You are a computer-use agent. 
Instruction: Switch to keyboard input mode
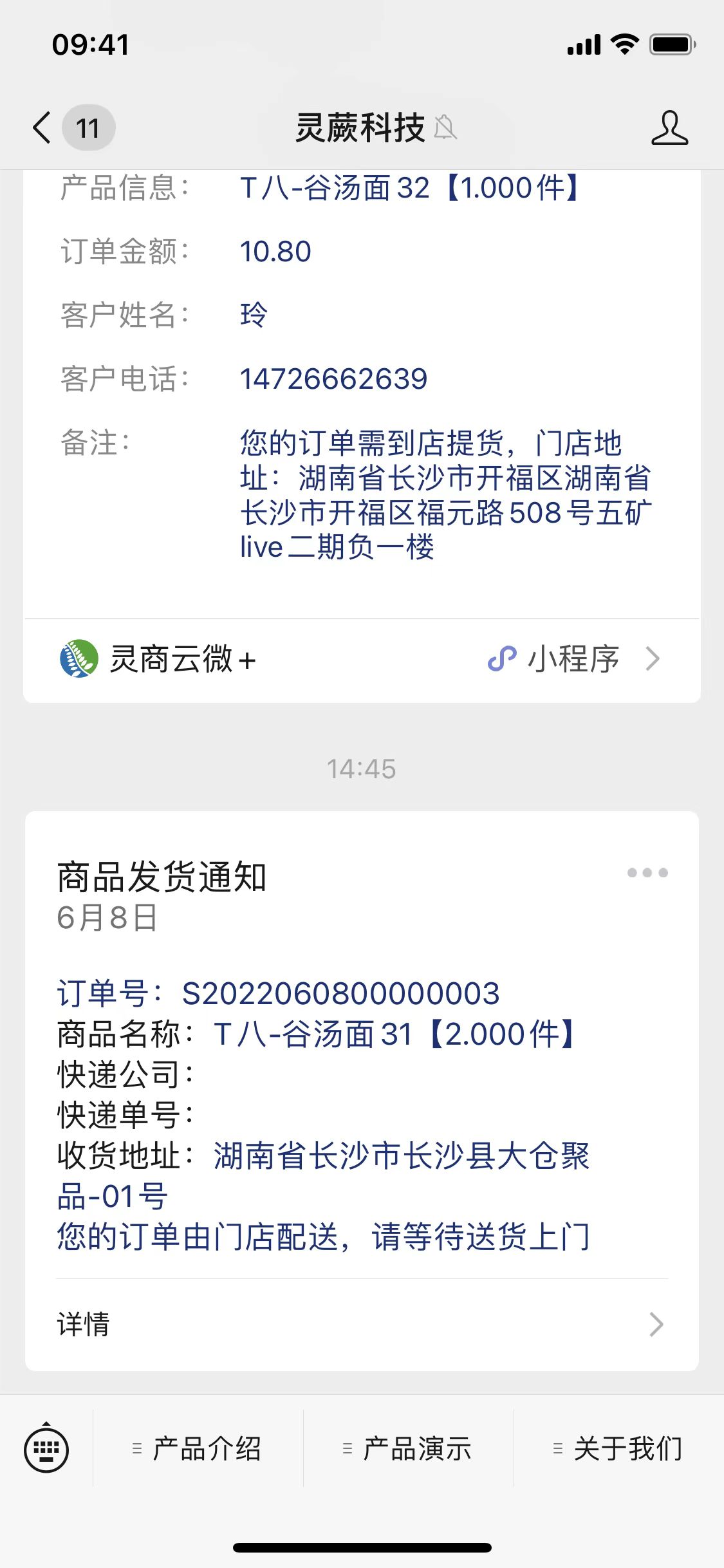click(46, 1449)
